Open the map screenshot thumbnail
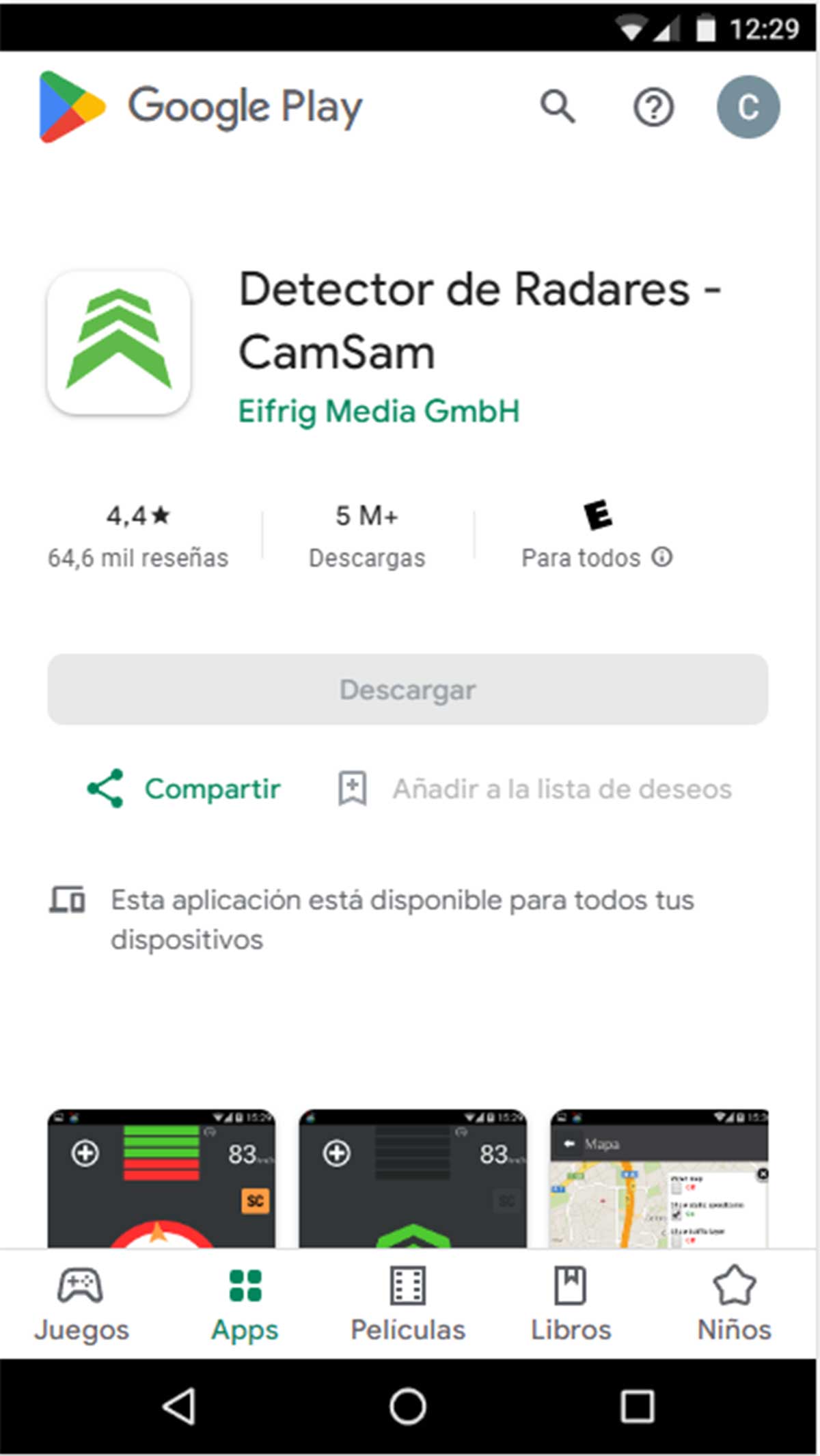This screenshot has height=1456, width=820. [x=658, y=1176]
